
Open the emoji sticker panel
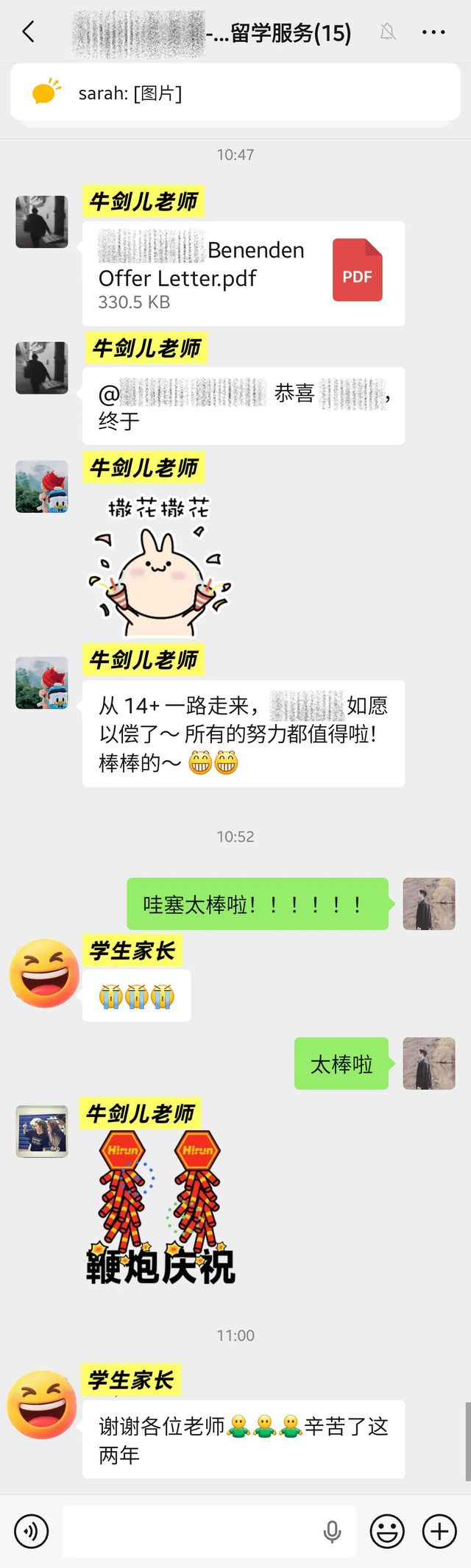(x=387, y=1532)
